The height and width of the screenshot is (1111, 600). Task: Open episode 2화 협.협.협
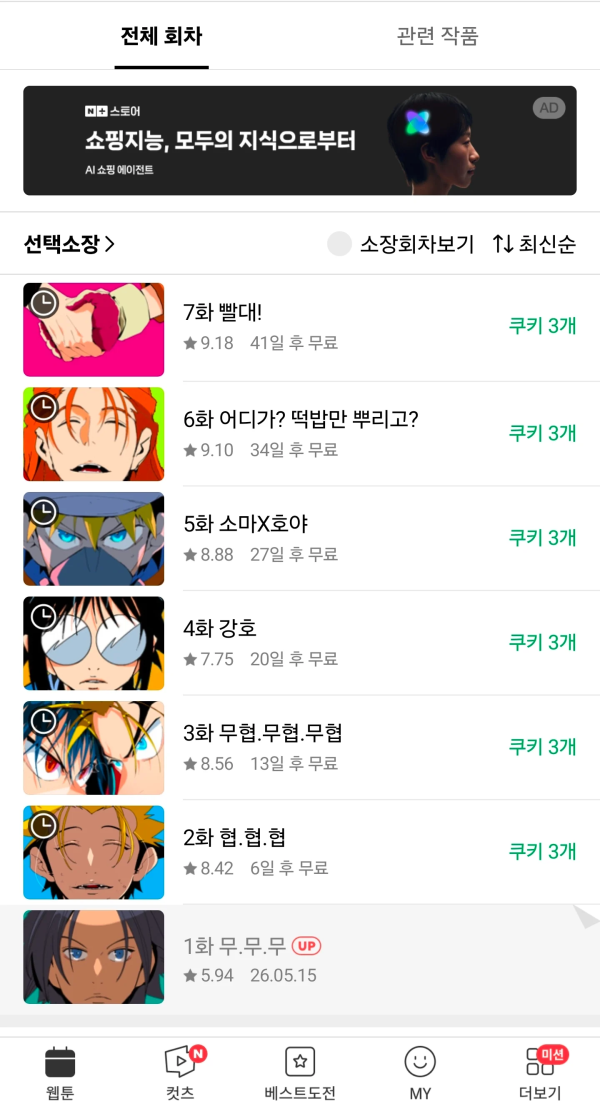coord(300,852)
